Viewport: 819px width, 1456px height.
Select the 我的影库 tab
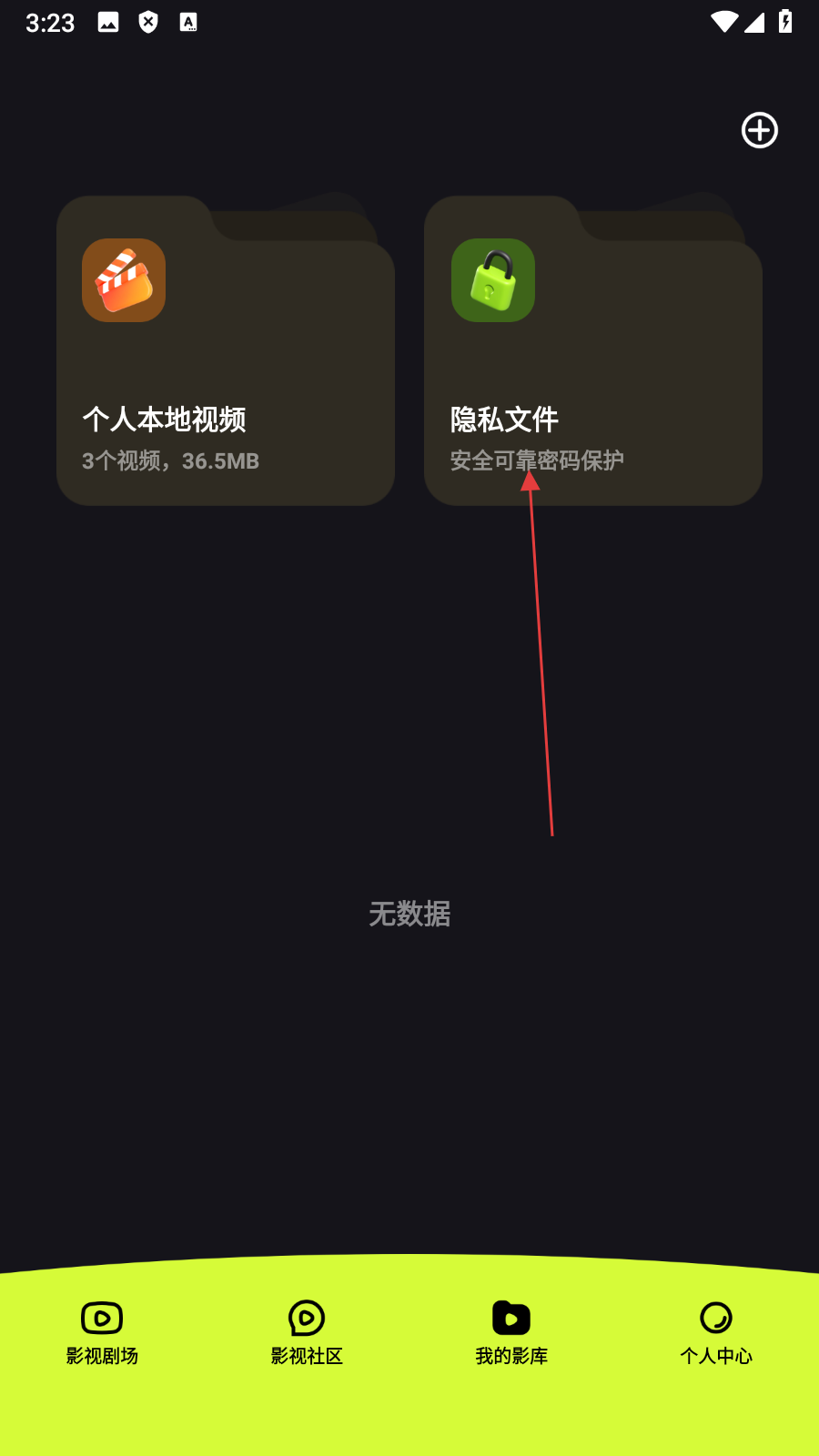511,1332
